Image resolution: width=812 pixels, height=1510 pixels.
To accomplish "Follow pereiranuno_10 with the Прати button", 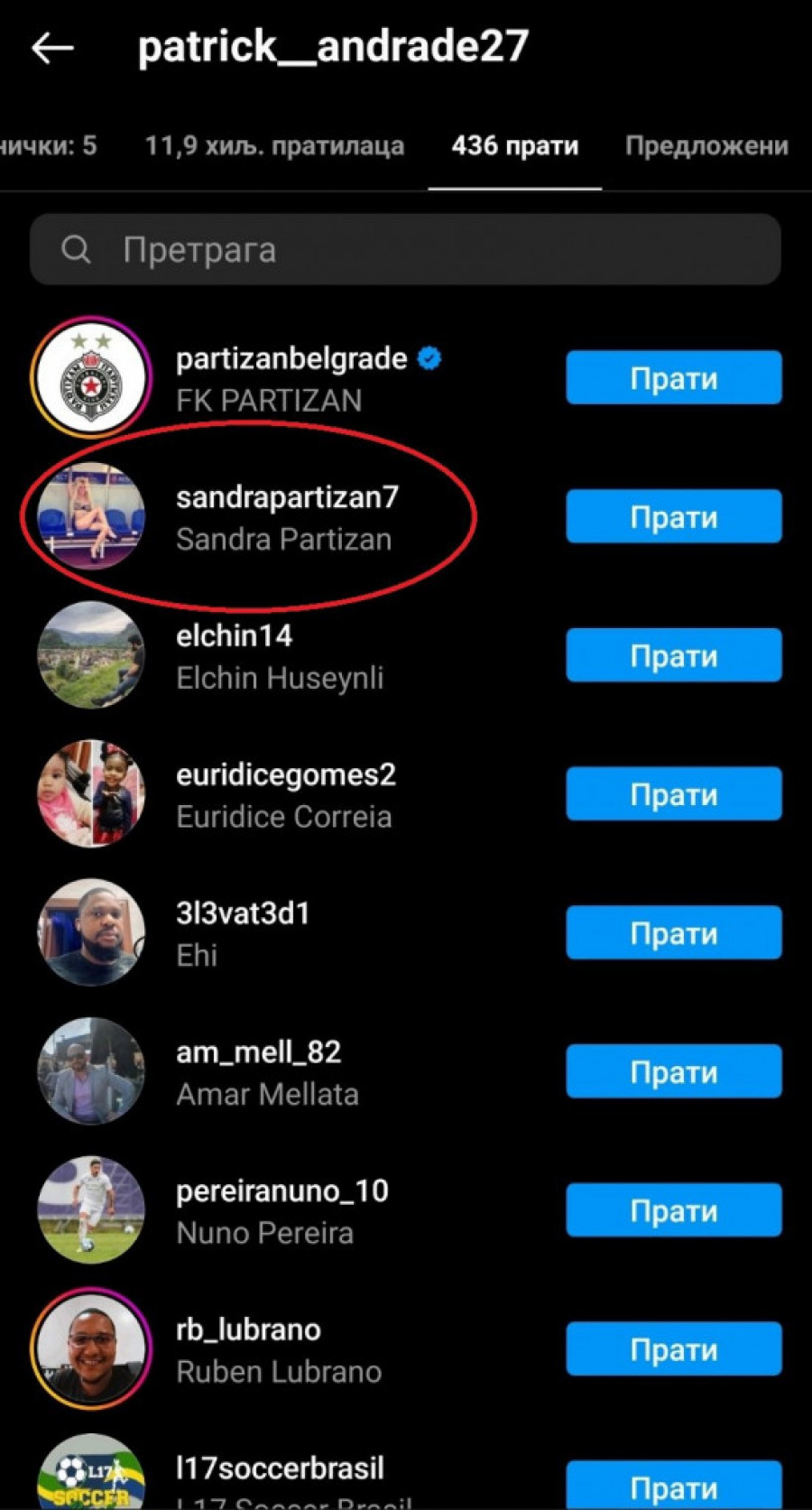I will click(x=673, y=1211).
